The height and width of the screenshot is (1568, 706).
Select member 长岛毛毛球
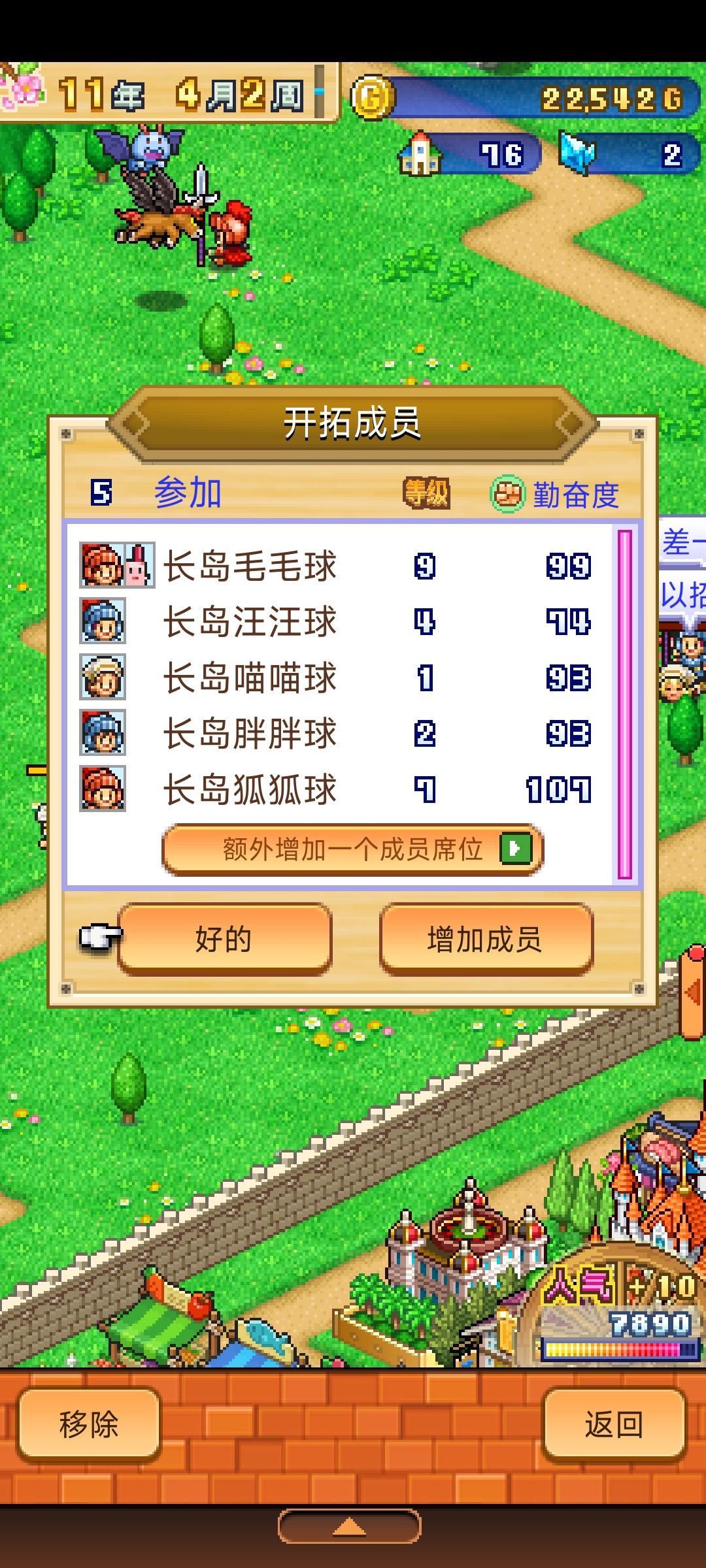(337, 565)
